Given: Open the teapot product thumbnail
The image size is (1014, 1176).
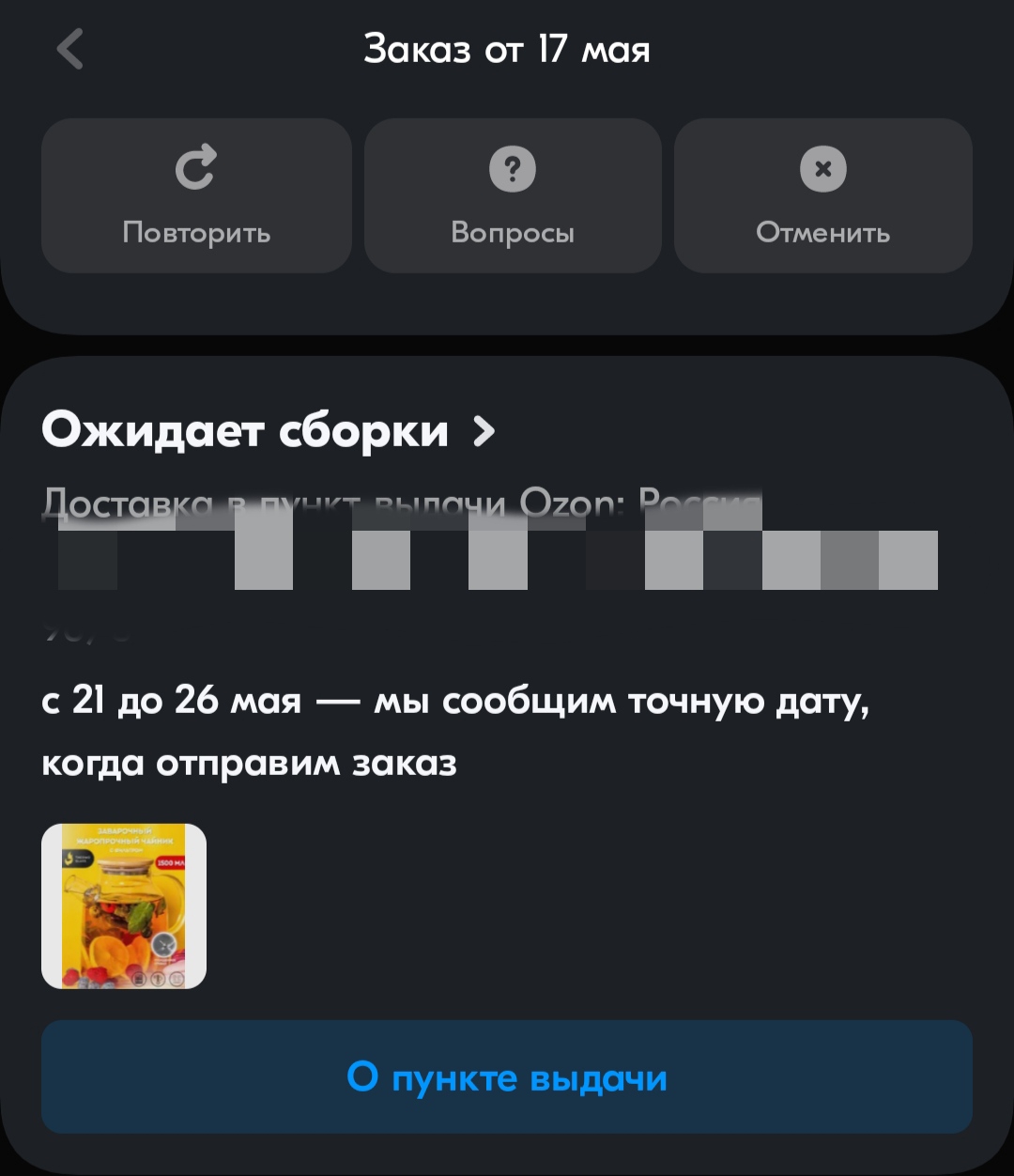Looking at the screenshot, I should pos(124,906).
